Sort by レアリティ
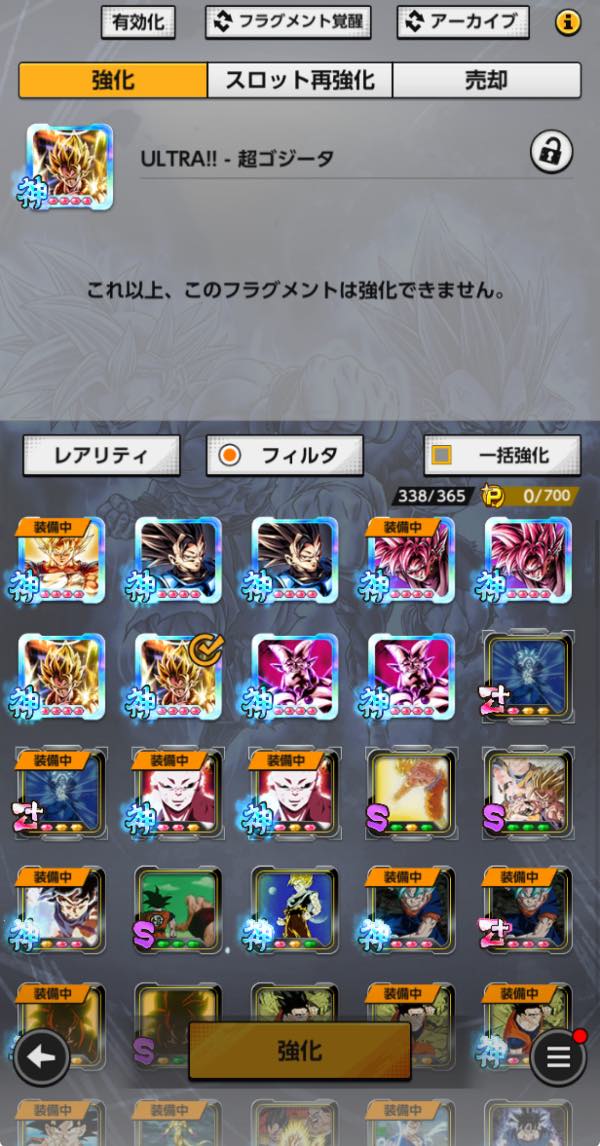The width and height of the screenshot is (600, 1146). coord(101,456)
